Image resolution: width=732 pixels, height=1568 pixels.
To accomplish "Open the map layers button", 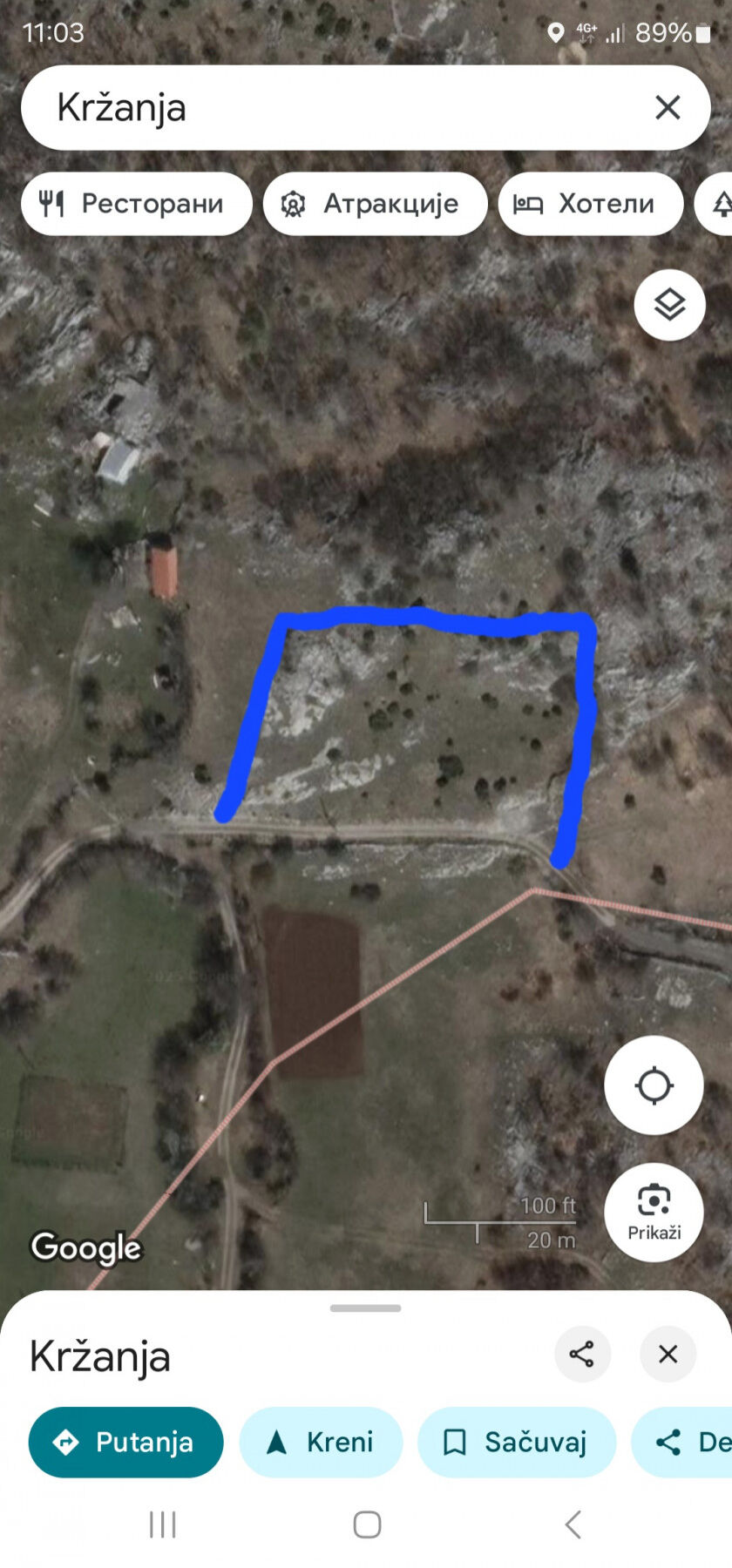I will click(669, 305).
